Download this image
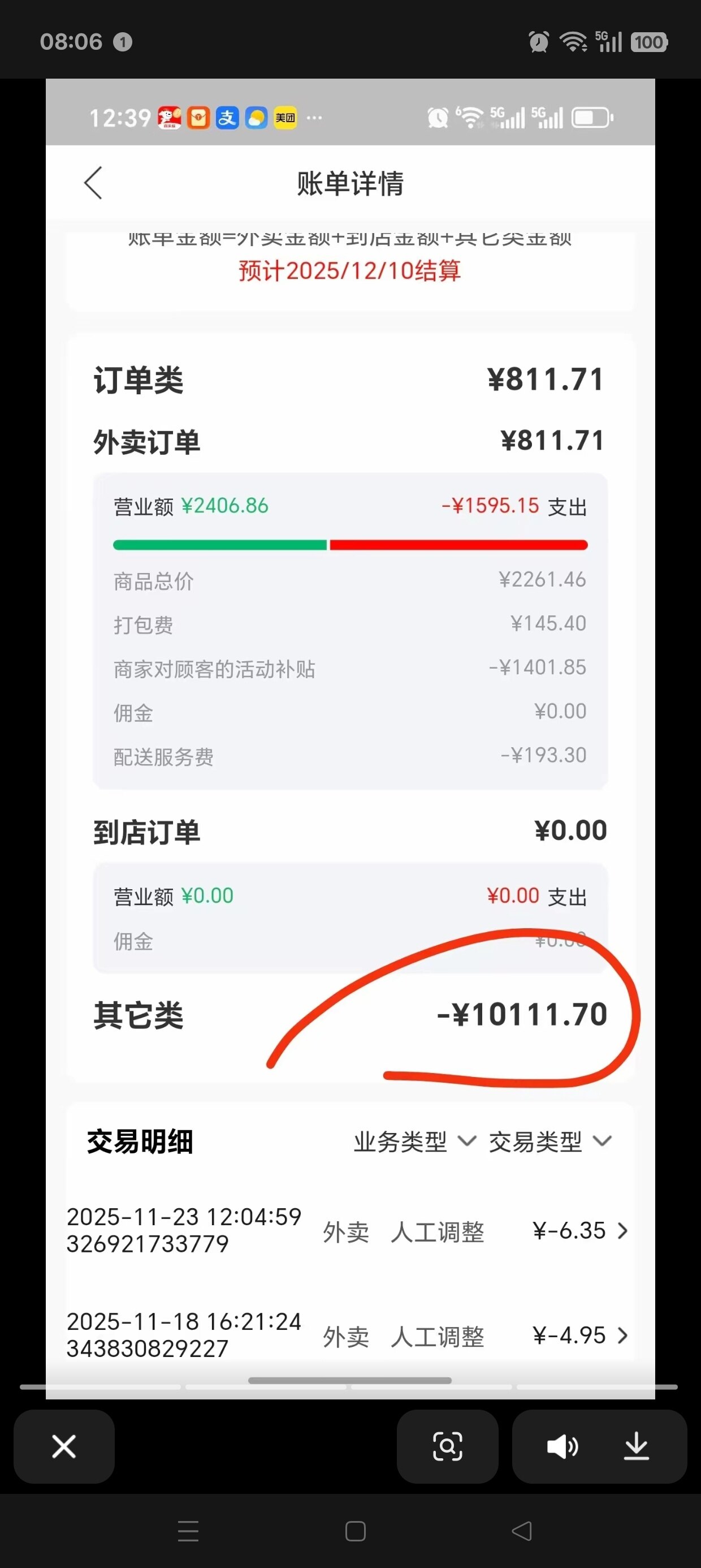 (637, 1446)
